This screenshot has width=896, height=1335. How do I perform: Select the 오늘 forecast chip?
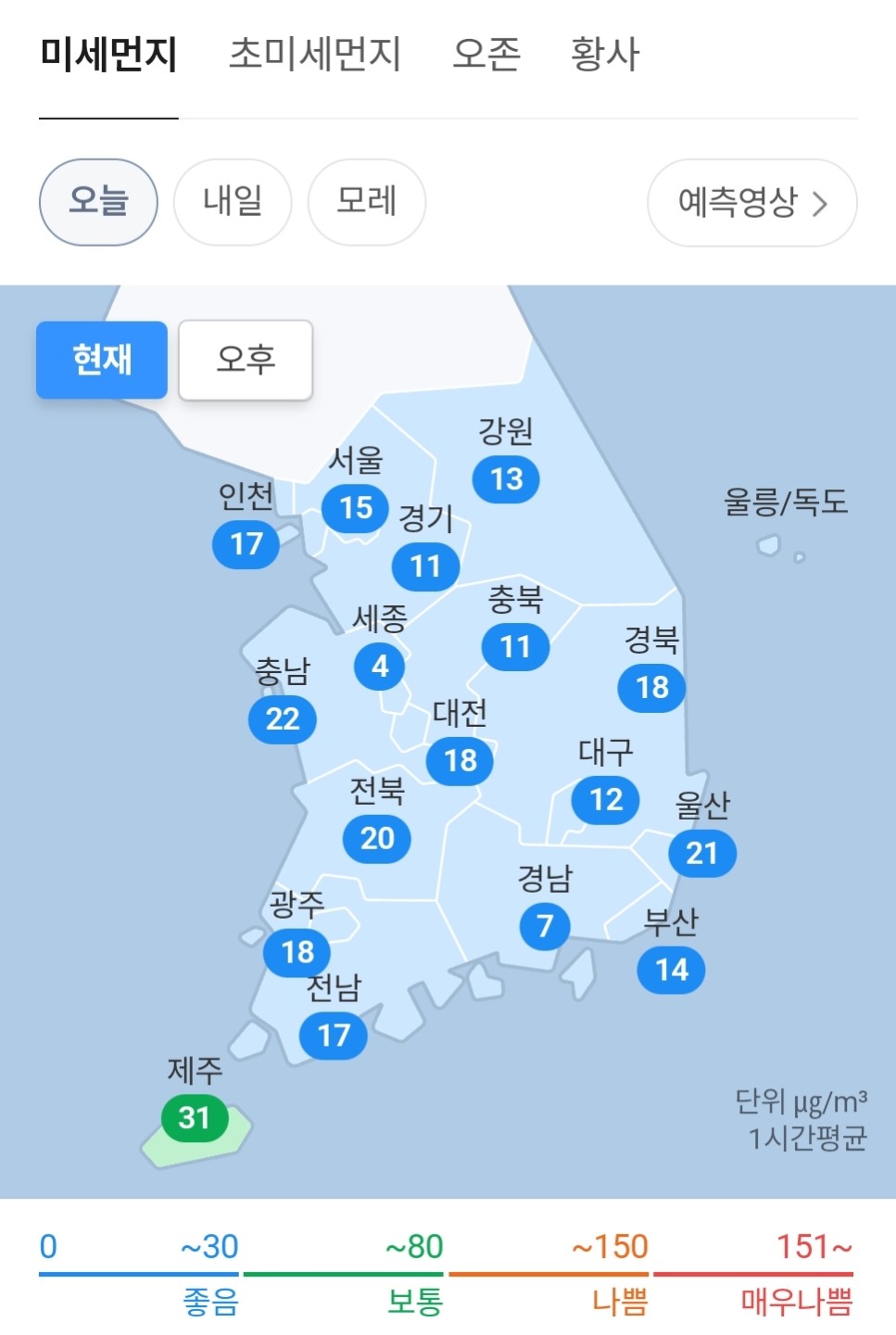tap(98, 202)
